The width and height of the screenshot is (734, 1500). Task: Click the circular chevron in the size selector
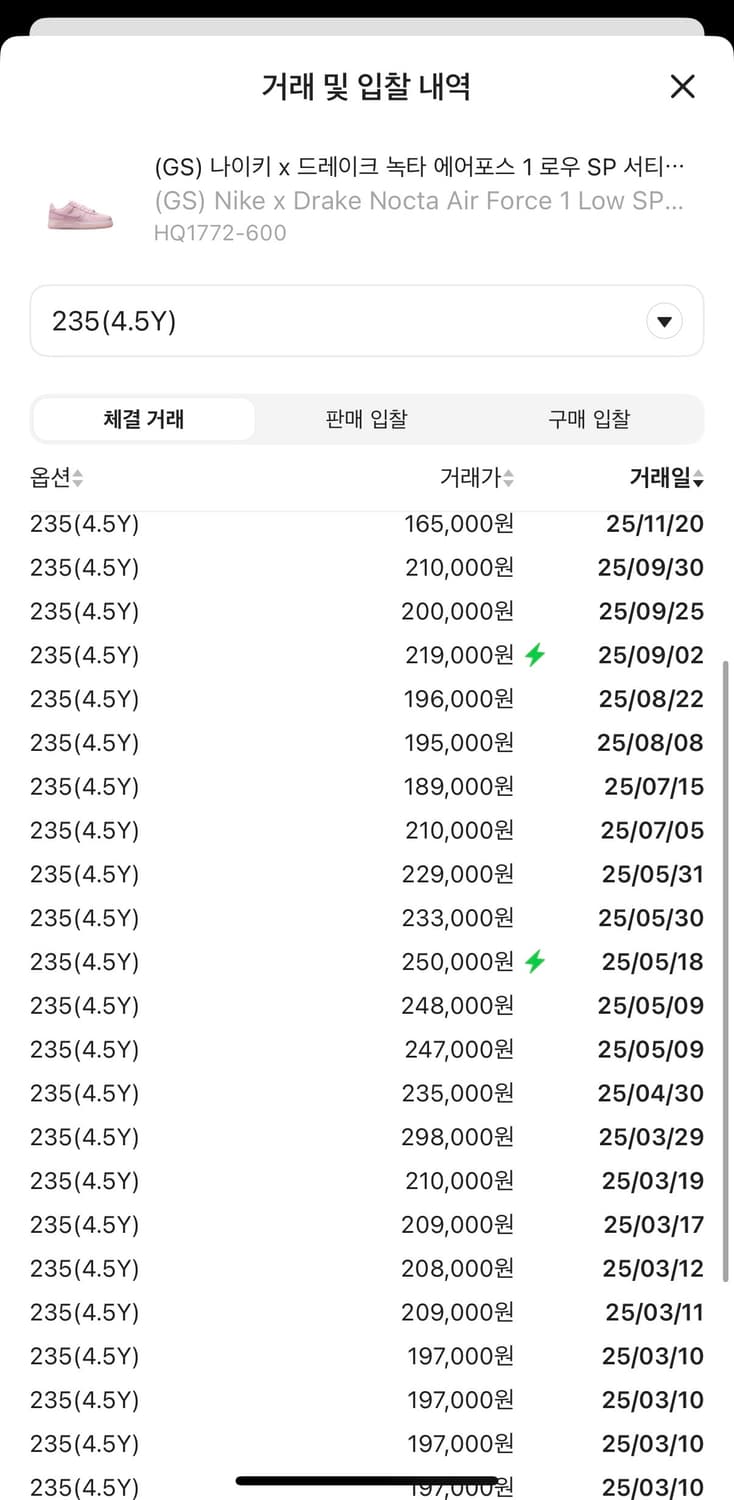[663, 321]
